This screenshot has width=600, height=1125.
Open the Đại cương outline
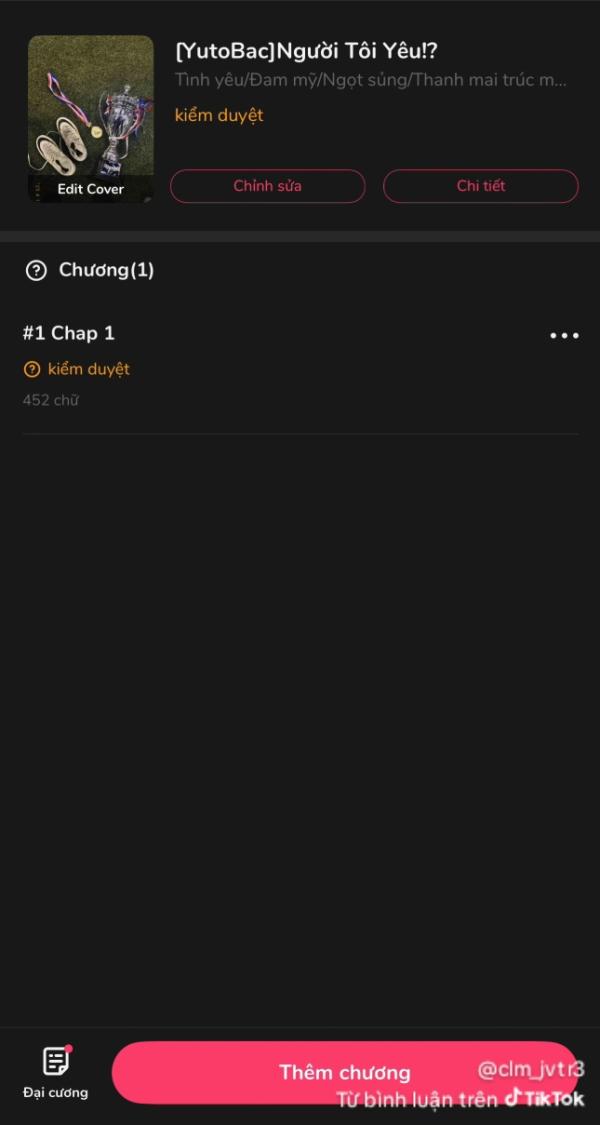pyautogui.click(x=55, y=1071)
